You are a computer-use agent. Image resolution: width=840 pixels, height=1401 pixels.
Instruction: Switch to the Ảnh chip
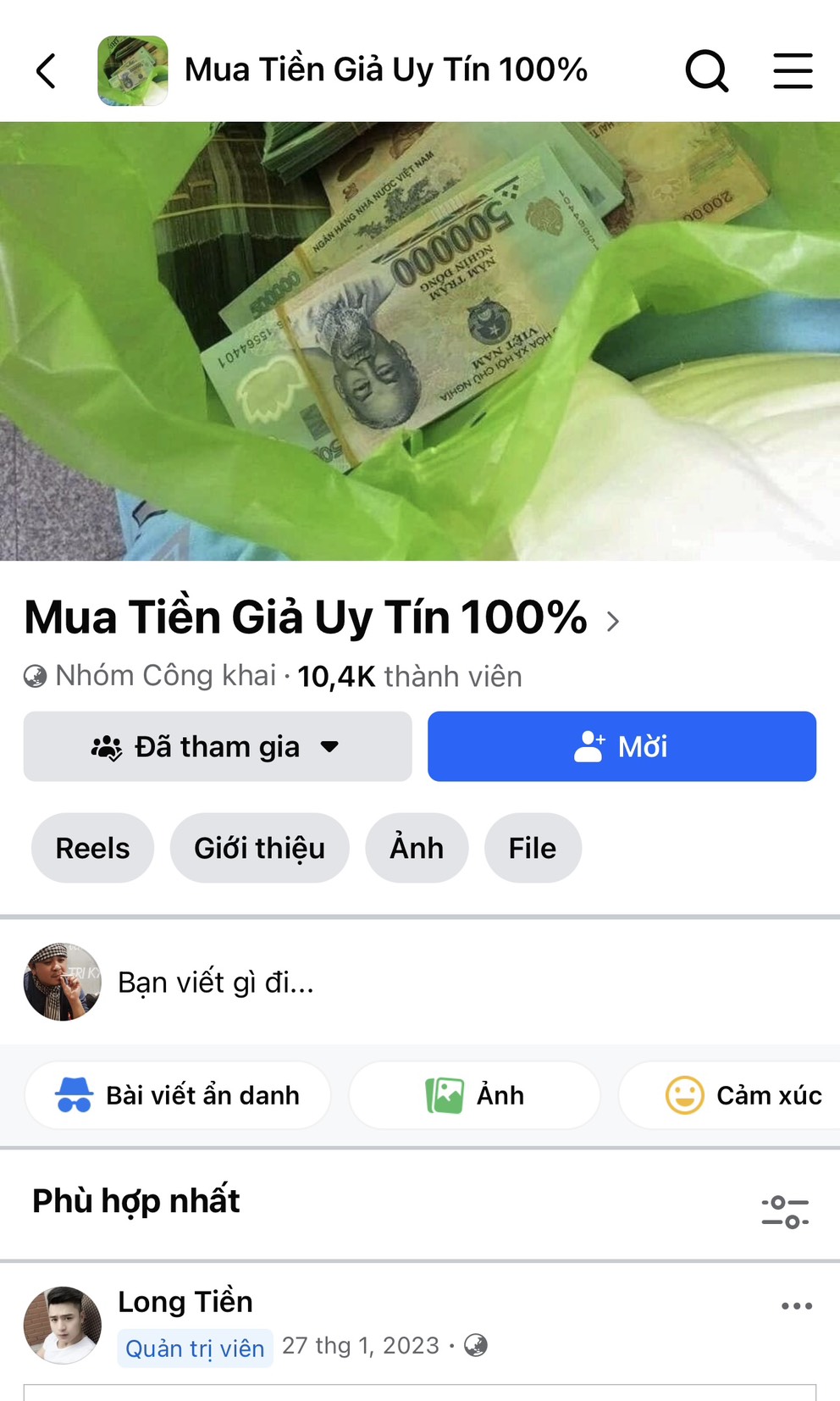417,848
